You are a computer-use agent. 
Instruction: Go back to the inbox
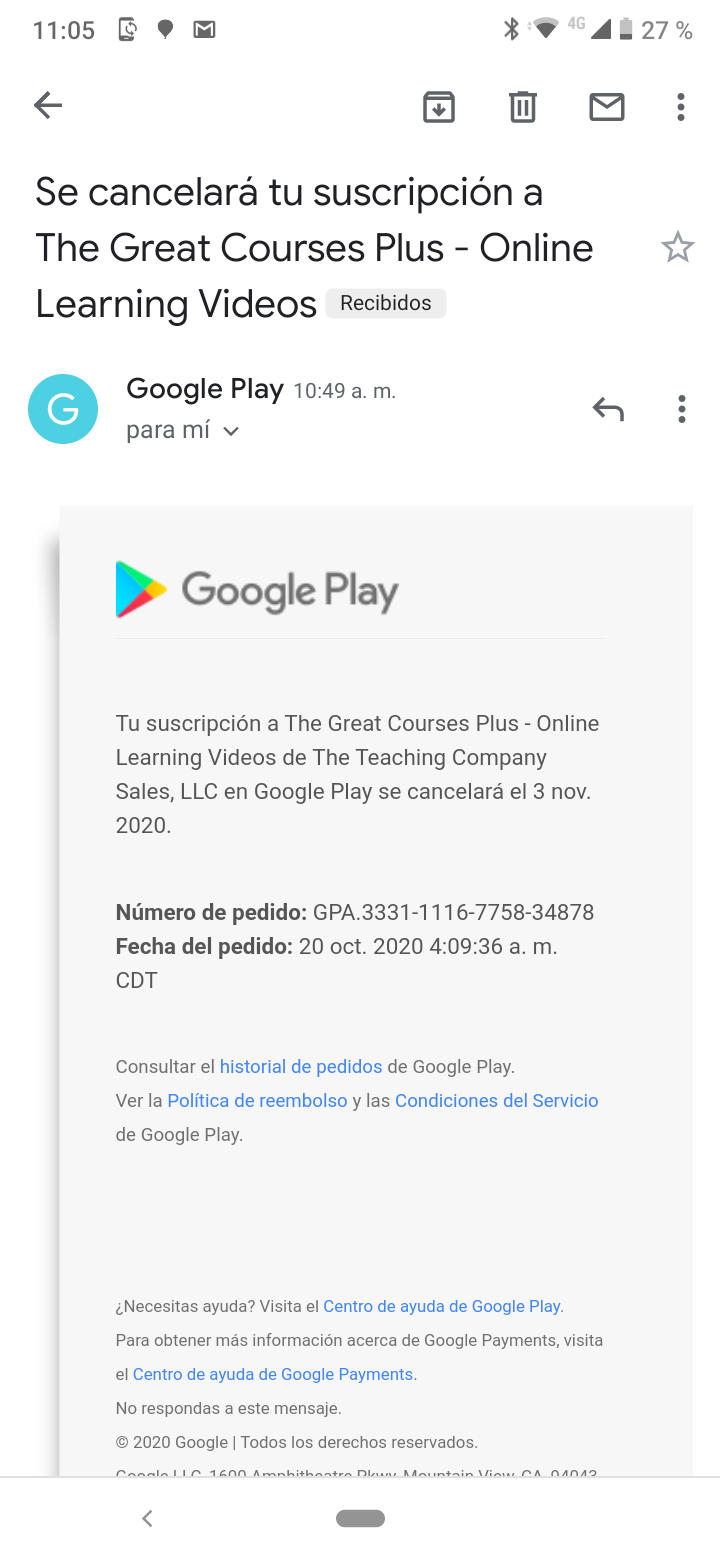[x=48, y=105]
